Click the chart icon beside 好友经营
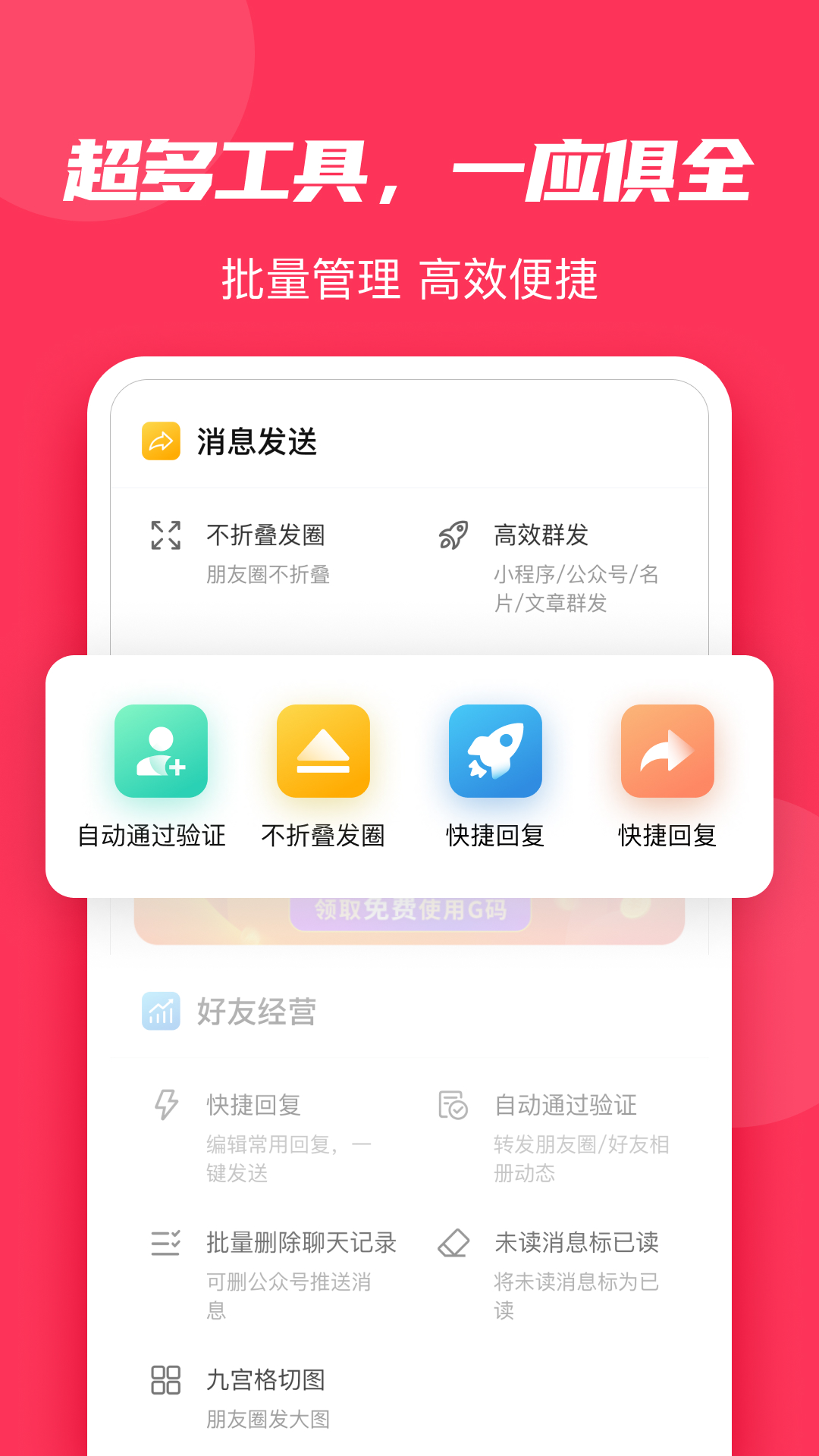 coord(160,1009)
